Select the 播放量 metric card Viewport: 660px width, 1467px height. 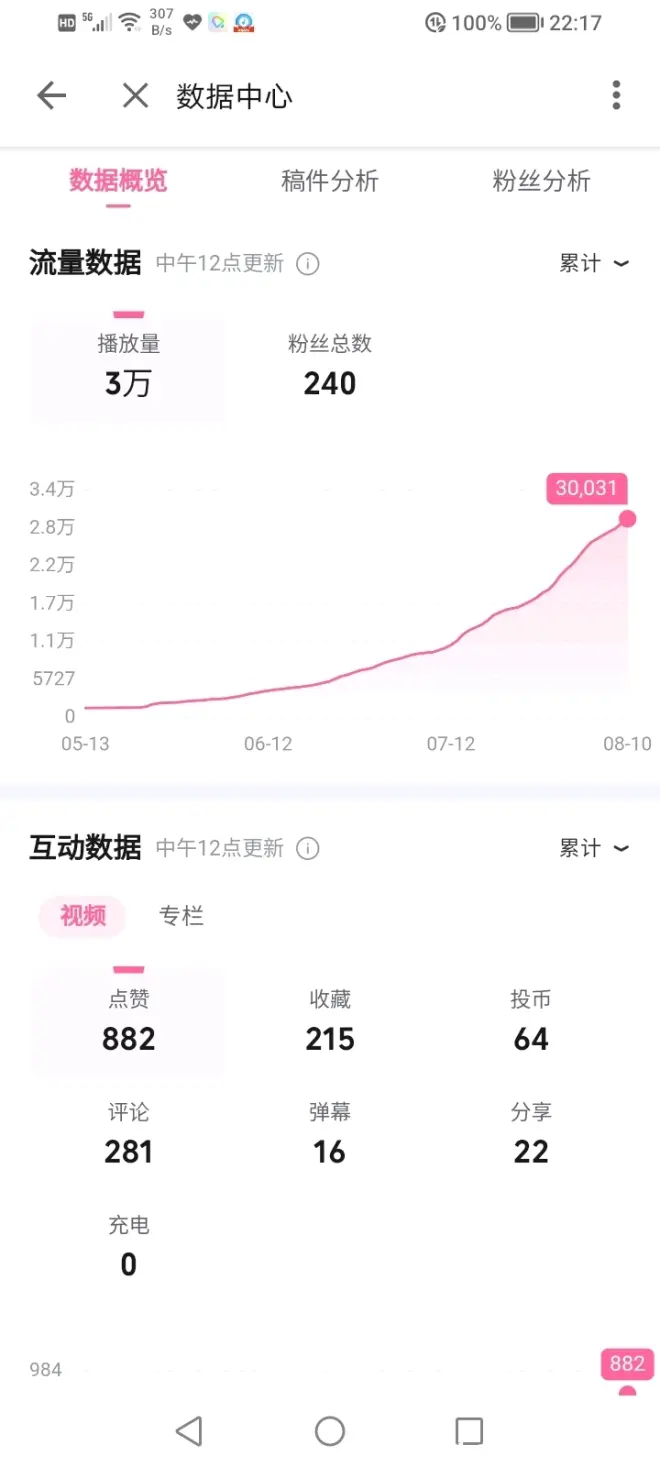point(128,366)
